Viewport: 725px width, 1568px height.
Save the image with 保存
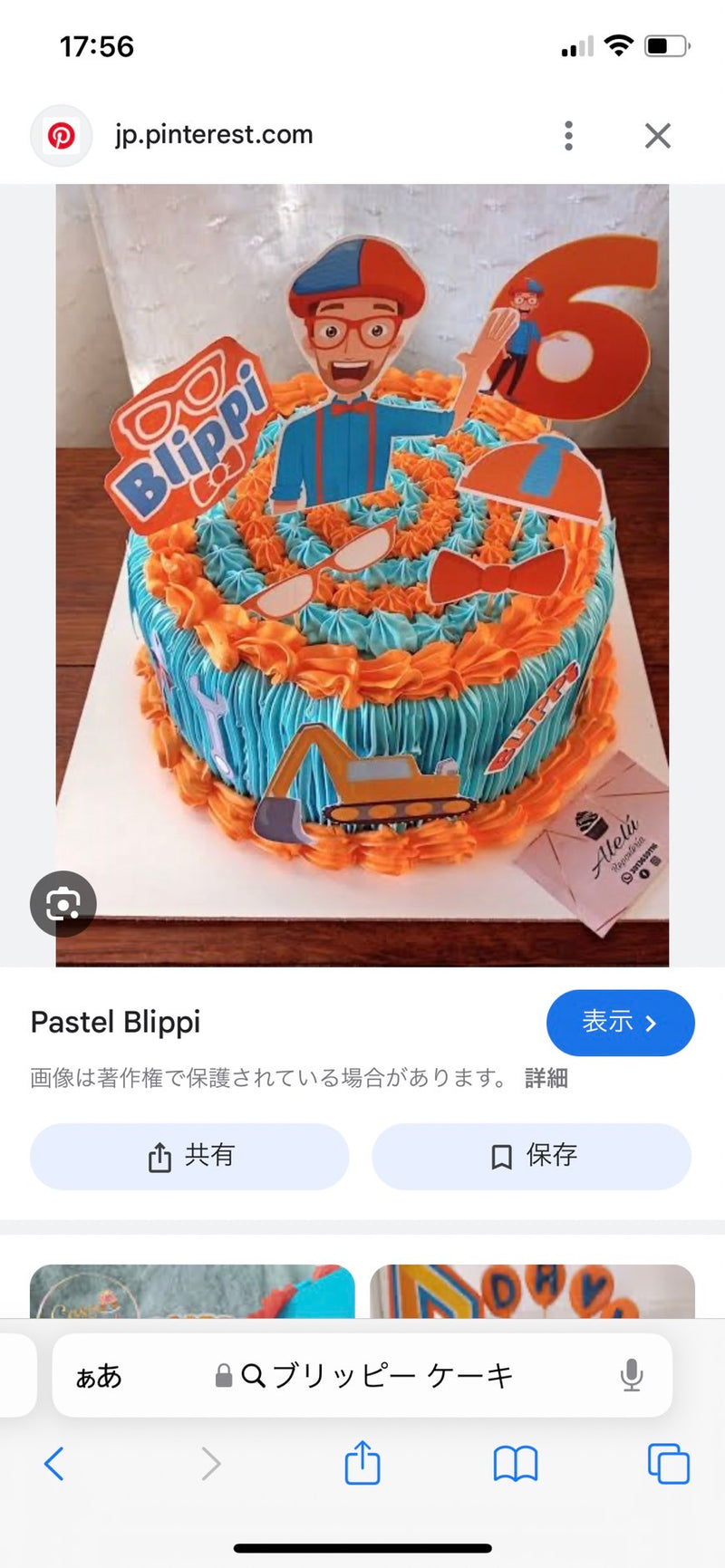click(532, 1156)
